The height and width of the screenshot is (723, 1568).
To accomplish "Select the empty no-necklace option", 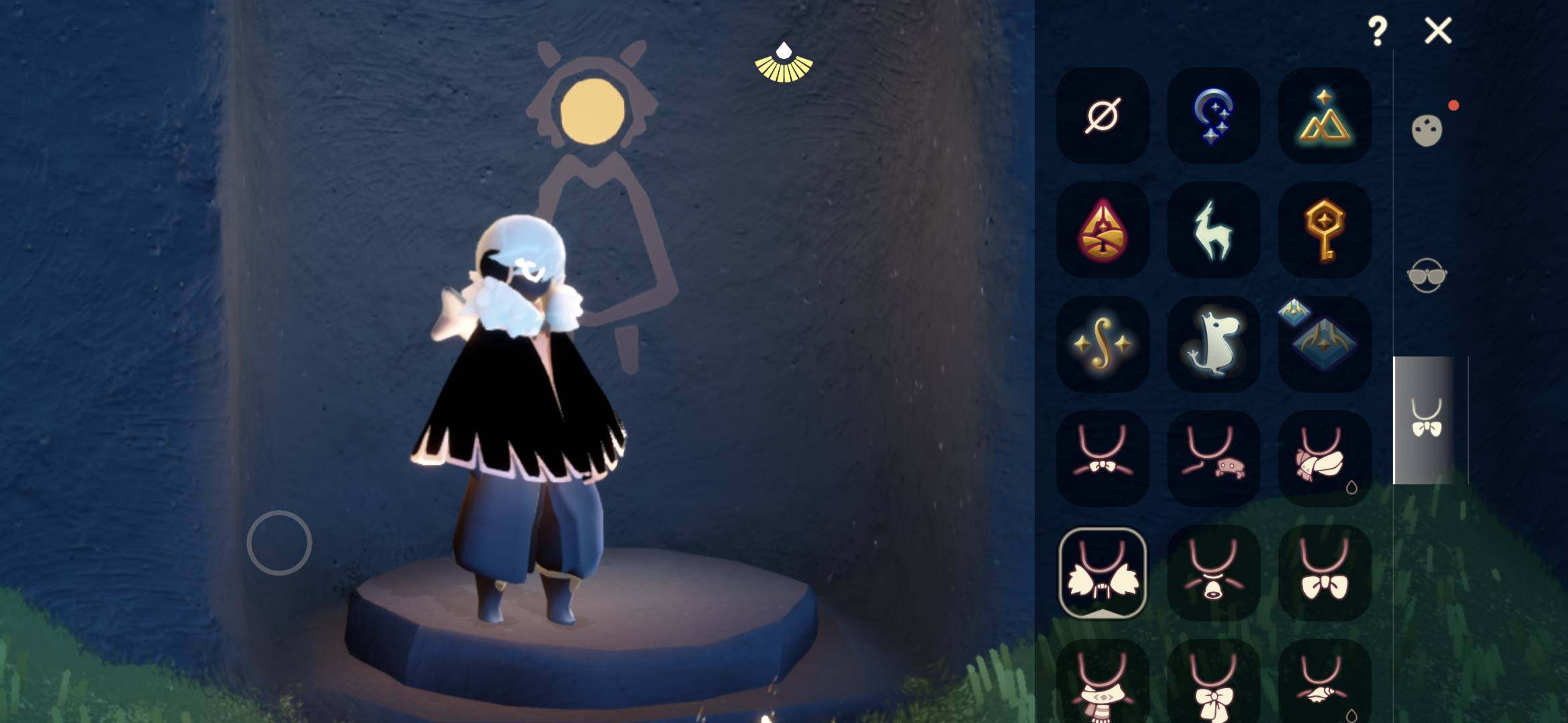I will 1102,115.
